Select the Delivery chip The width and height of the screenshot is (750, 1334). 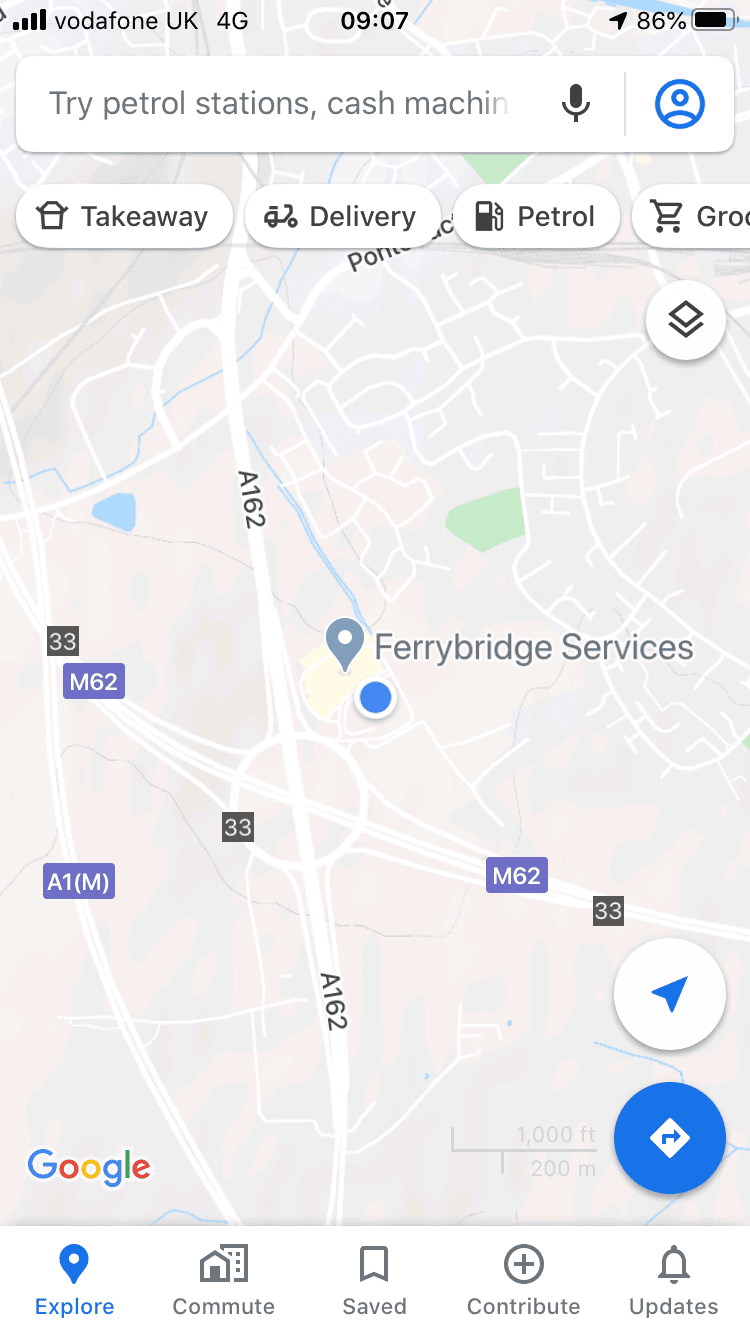coord(342,216)
